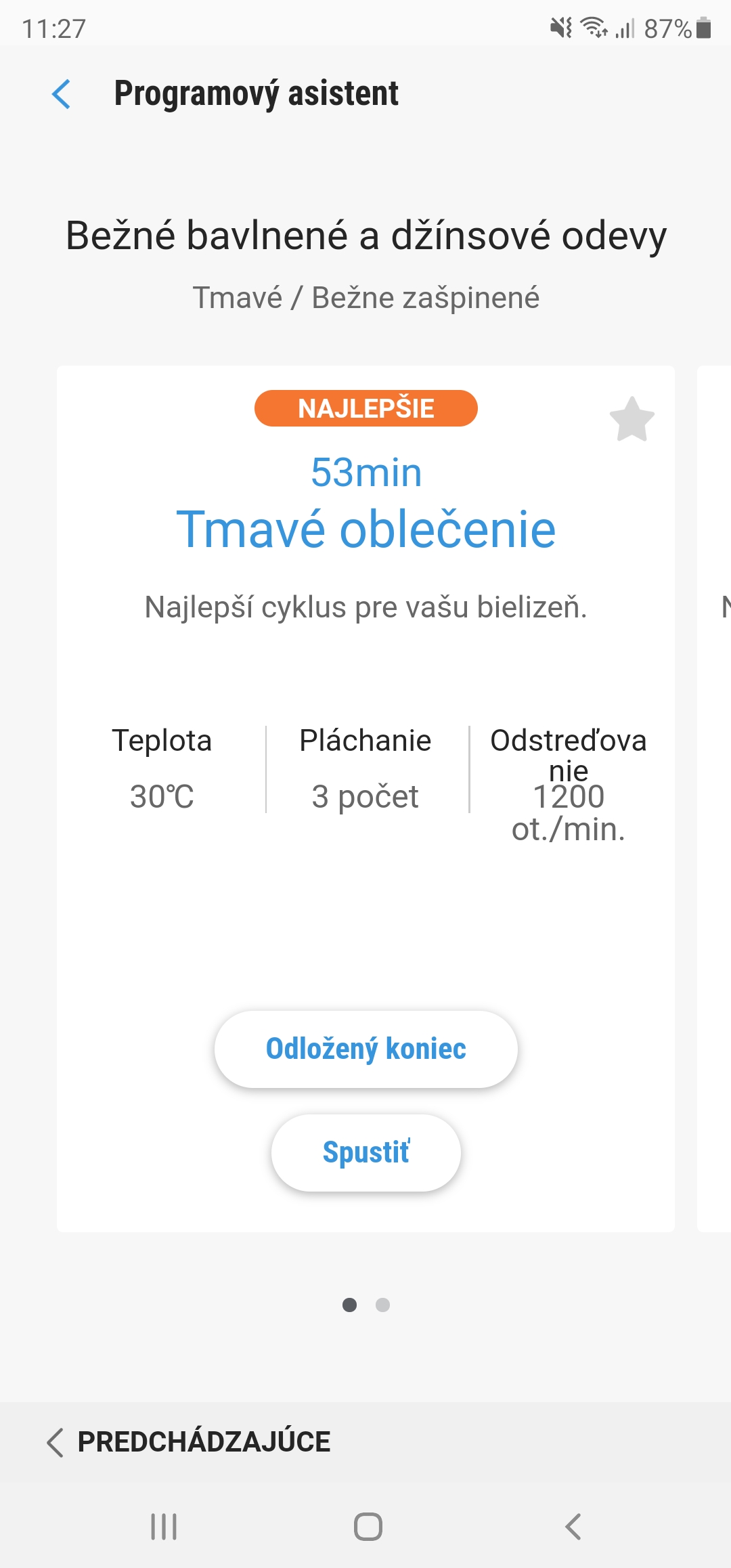Viewport: 731px width, 1568px height.
Task: Return to PREDCHÁDZAJÚCE step
Action: (188, 1442)
